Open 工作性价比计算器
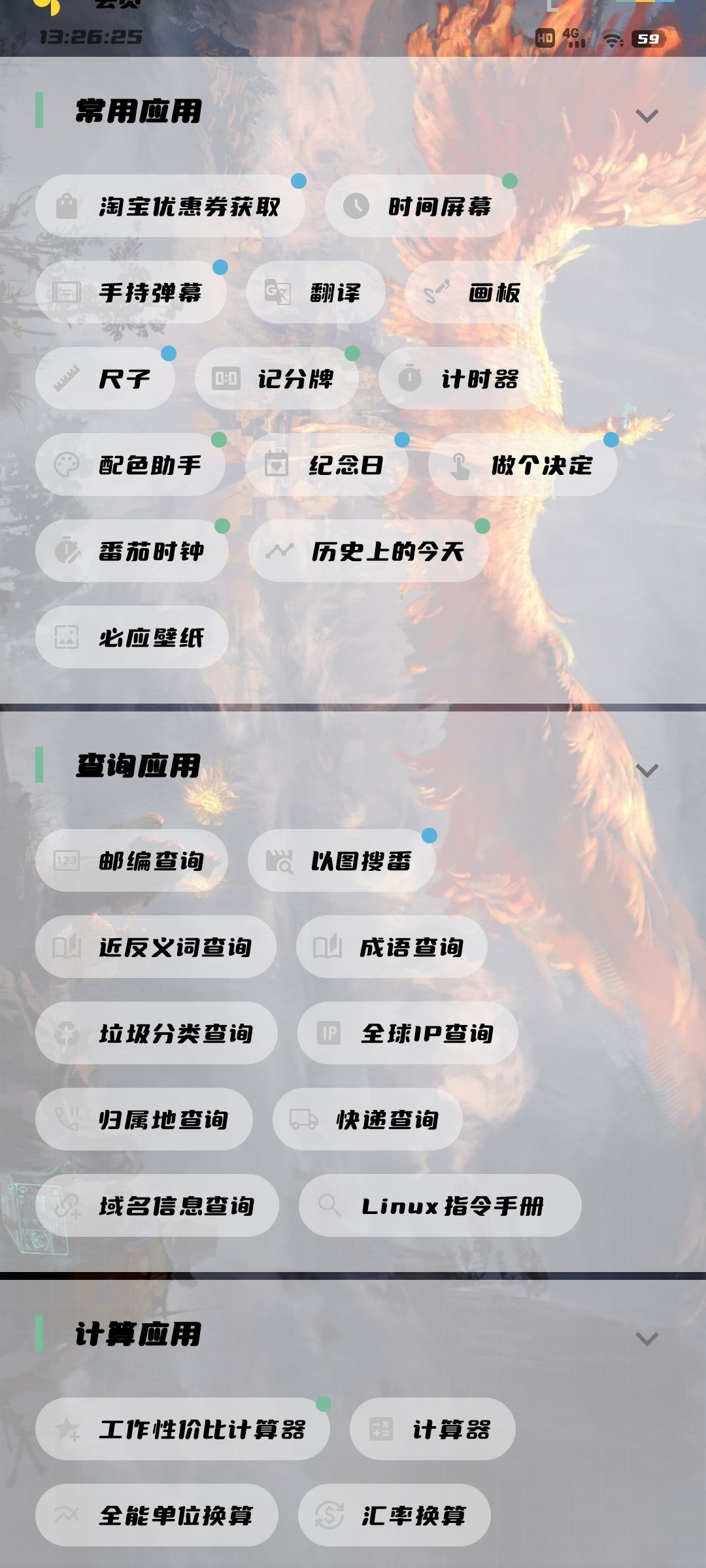The image size is (706, 1568). 182,1429
